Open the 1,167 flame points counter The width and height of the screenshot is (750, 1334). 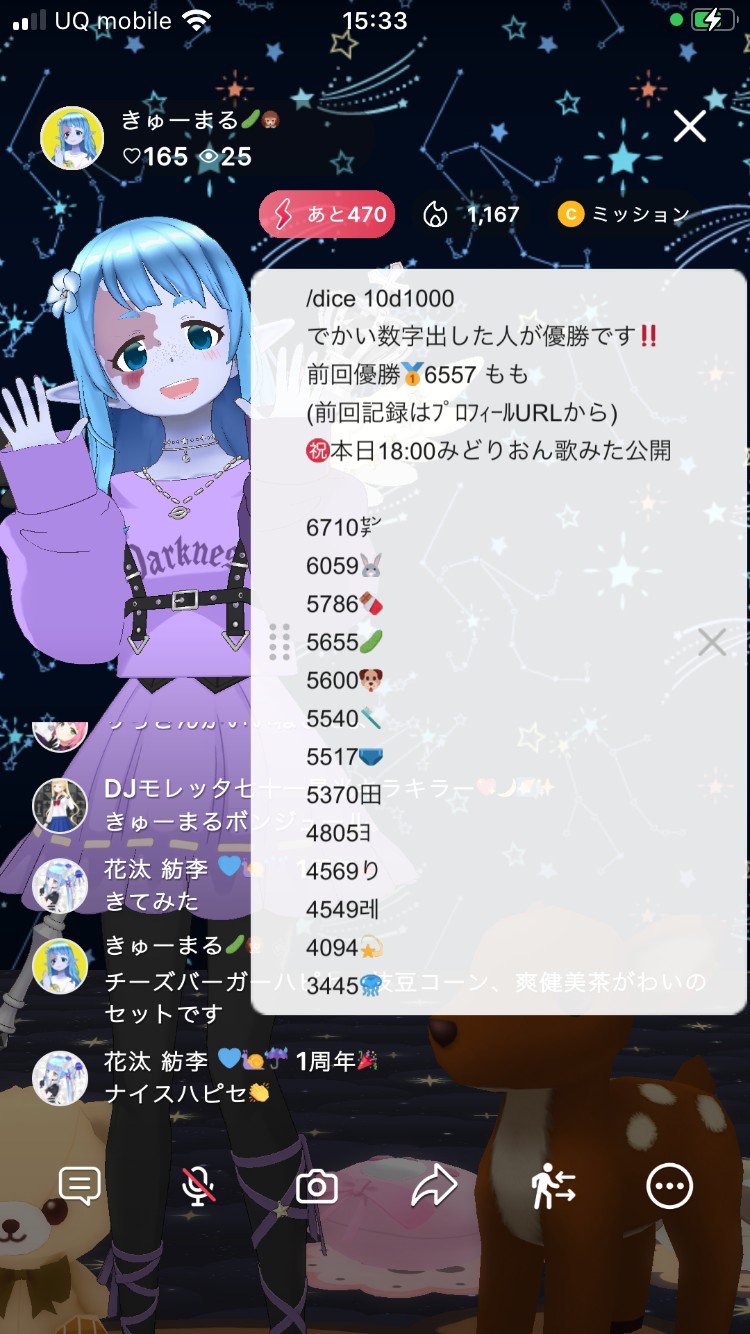(473, 214)
